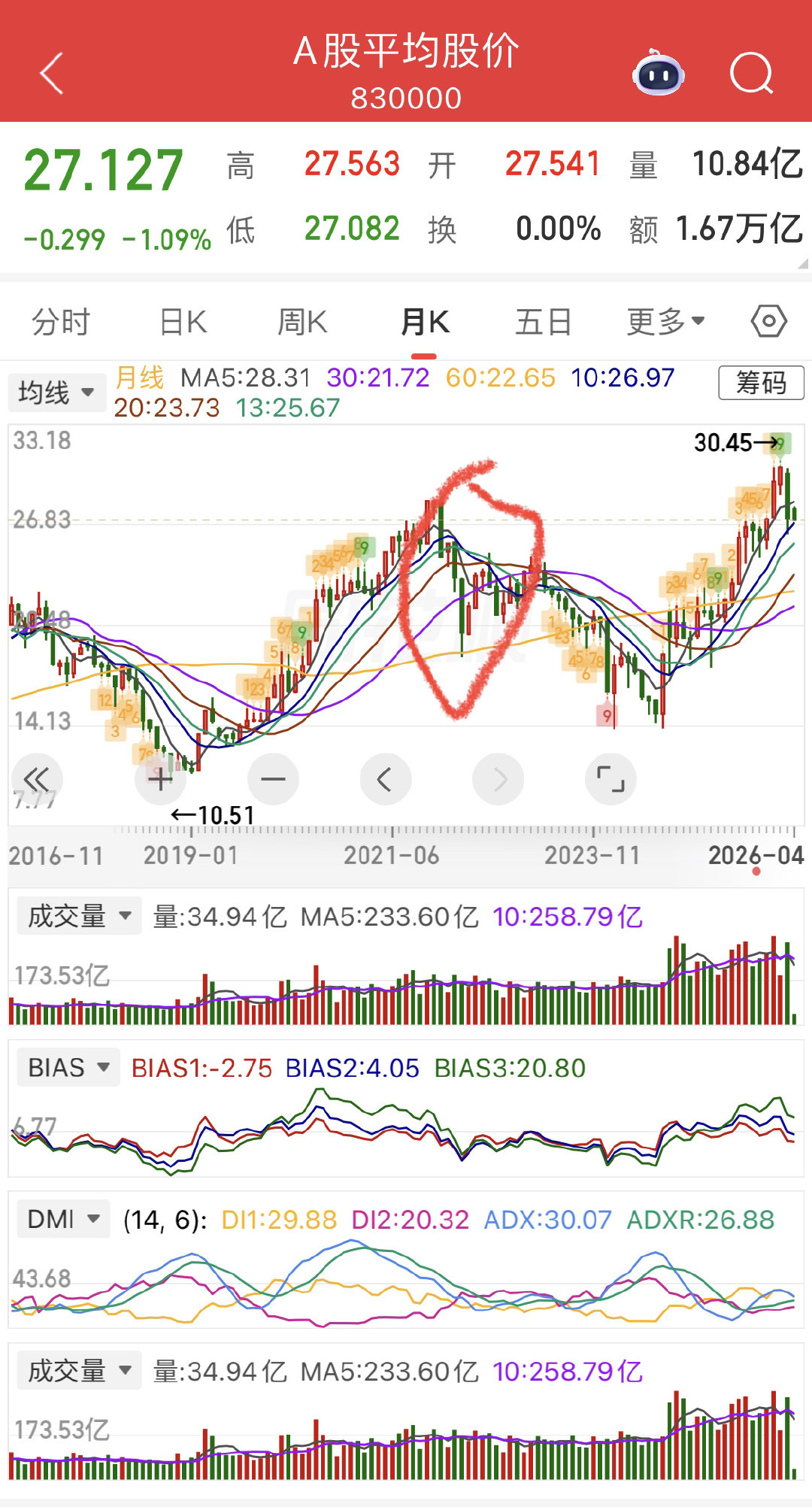The image size is (812, 1507).
Task: Zoom out of the candlestick chart
Action: 273,780
